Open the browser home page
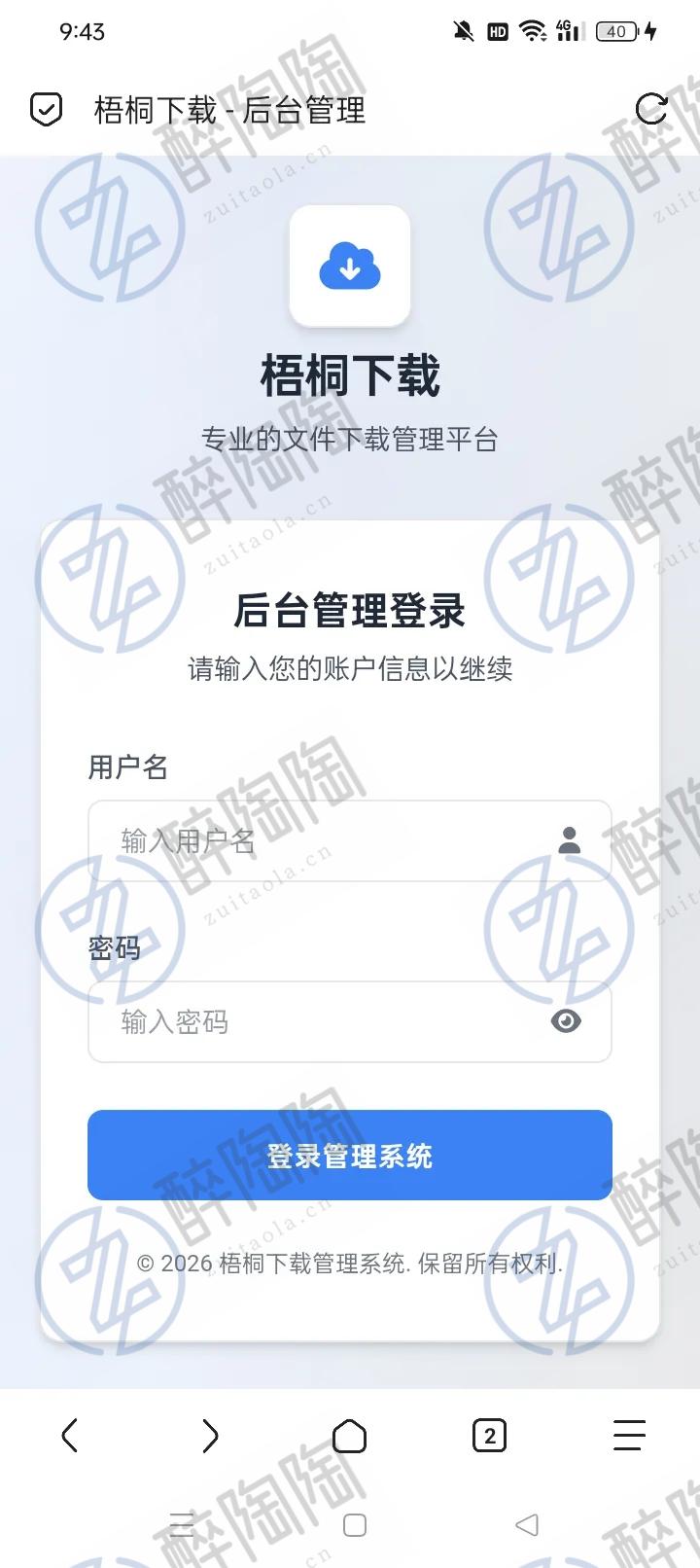The image size is (700, 1568). tap(350, 1436)
